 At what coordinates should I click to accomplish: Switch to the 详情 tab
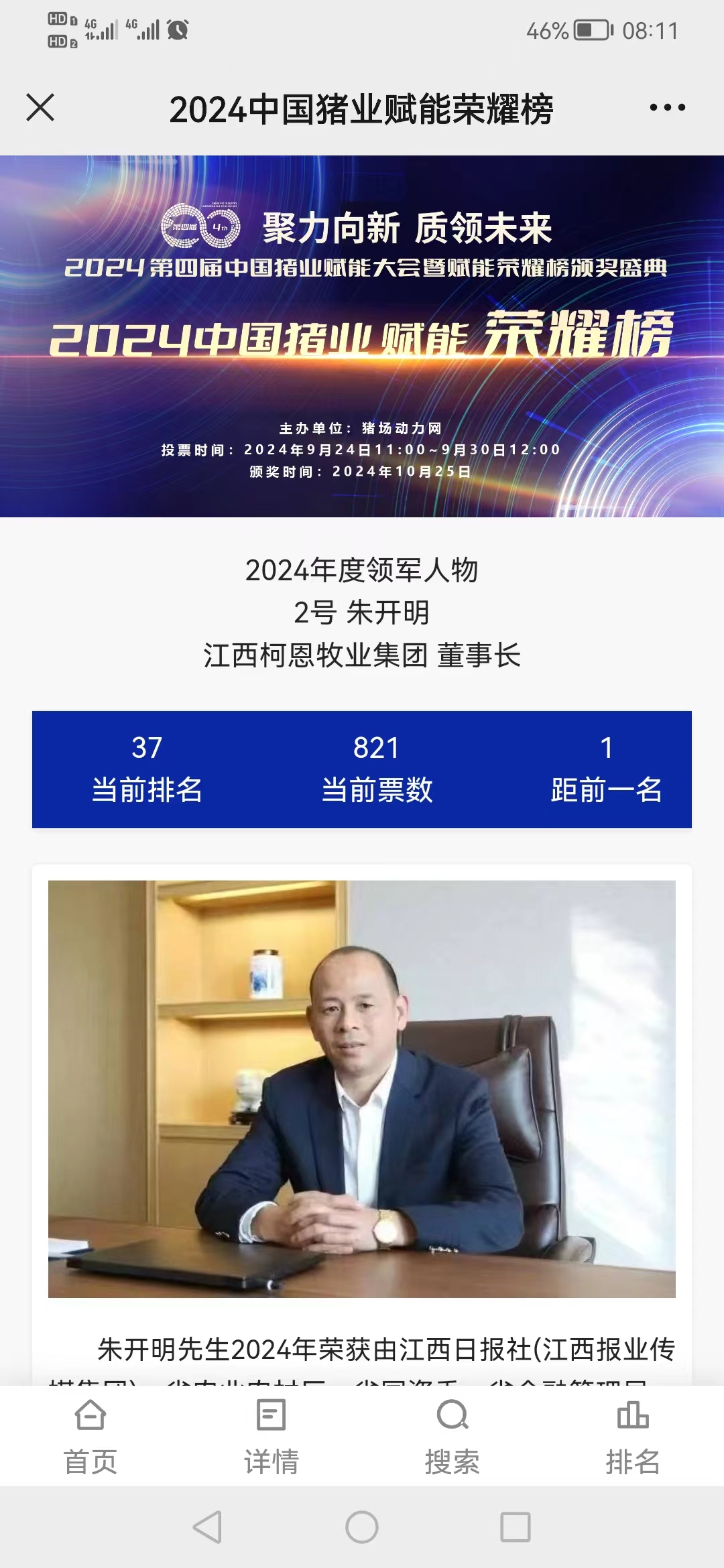[271, 1436]
